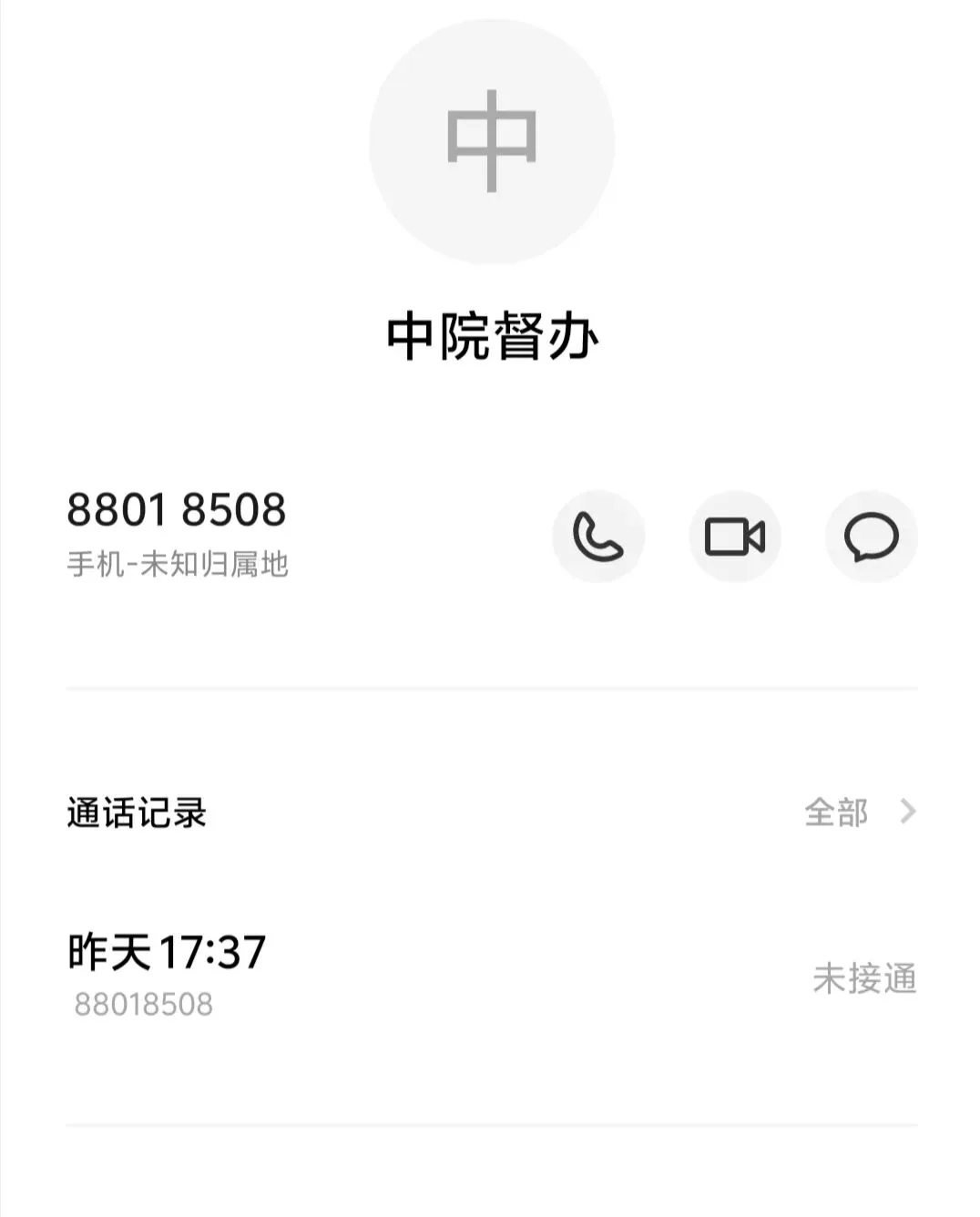Open the 昨天 17:37 missed call record
Screen dimensions: 980x1217
coord(490,976)
